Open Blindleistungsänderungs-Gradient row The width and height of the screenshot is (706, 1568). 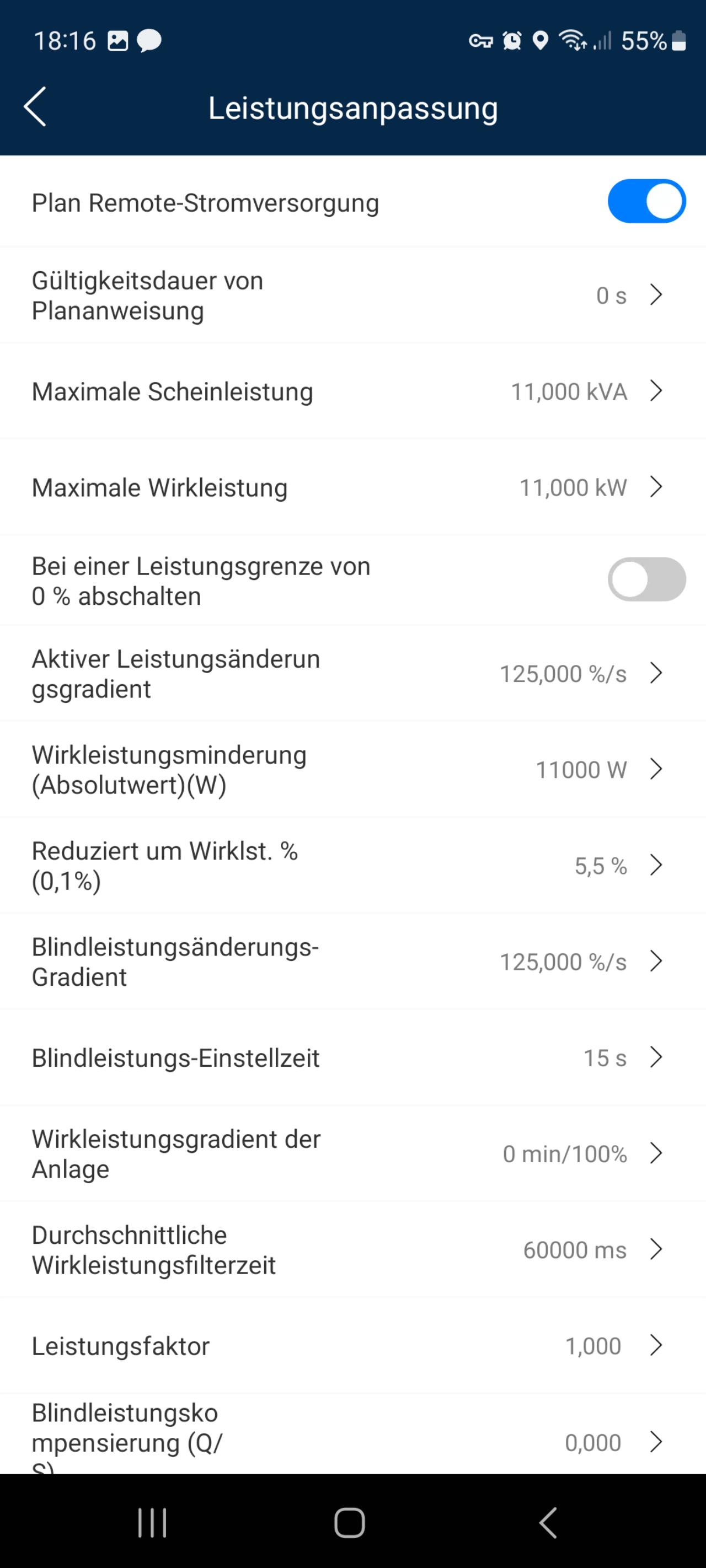pos(352,961)
